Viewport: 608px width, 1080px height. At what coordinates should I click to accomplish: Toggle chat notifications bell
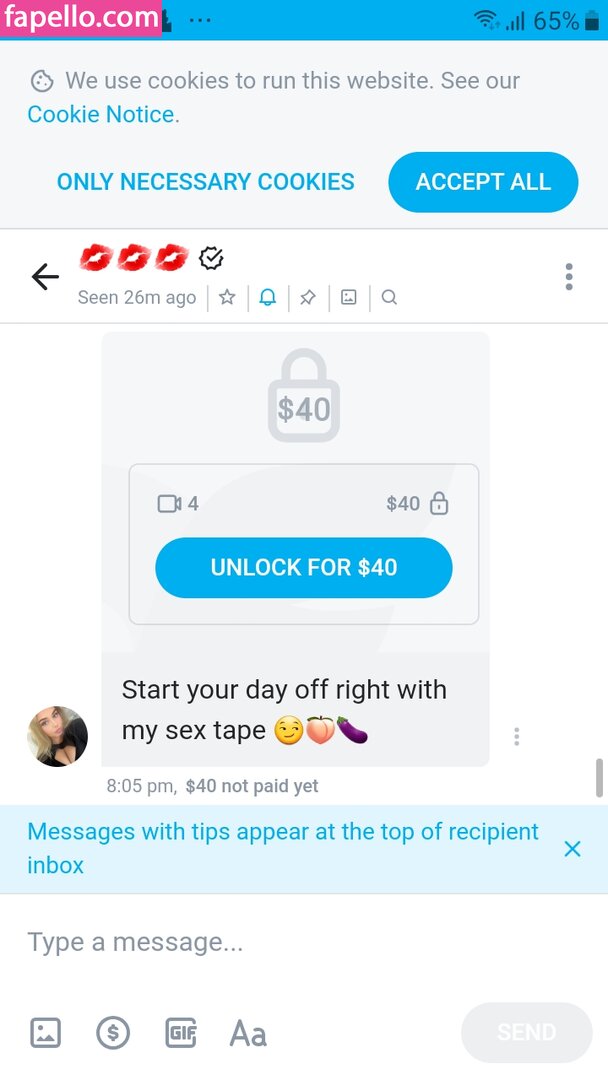pyautogui.click(x=267, y=297)
